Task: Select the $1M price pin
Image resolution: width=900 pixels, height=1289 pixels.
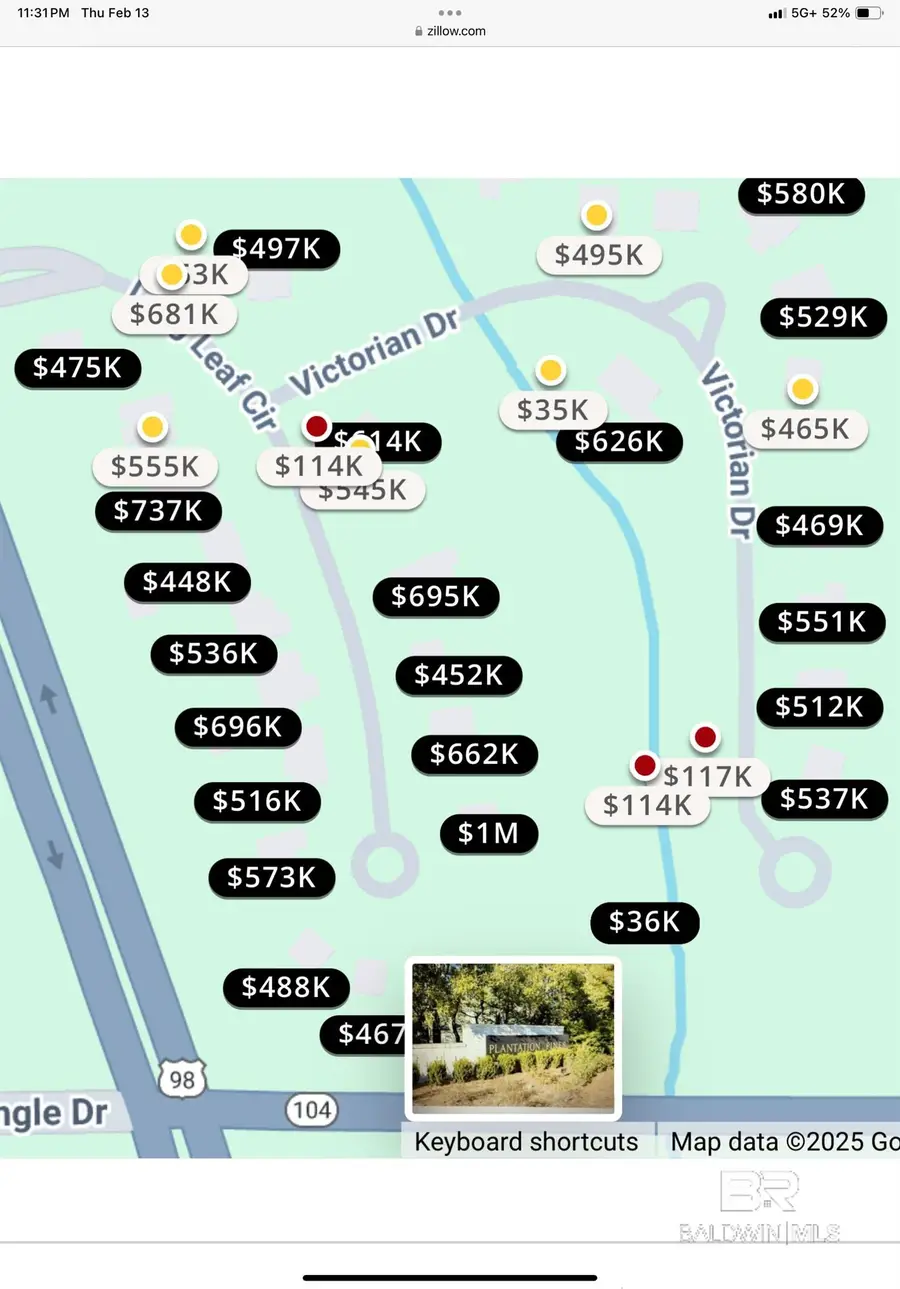Action: pos(489,833)
